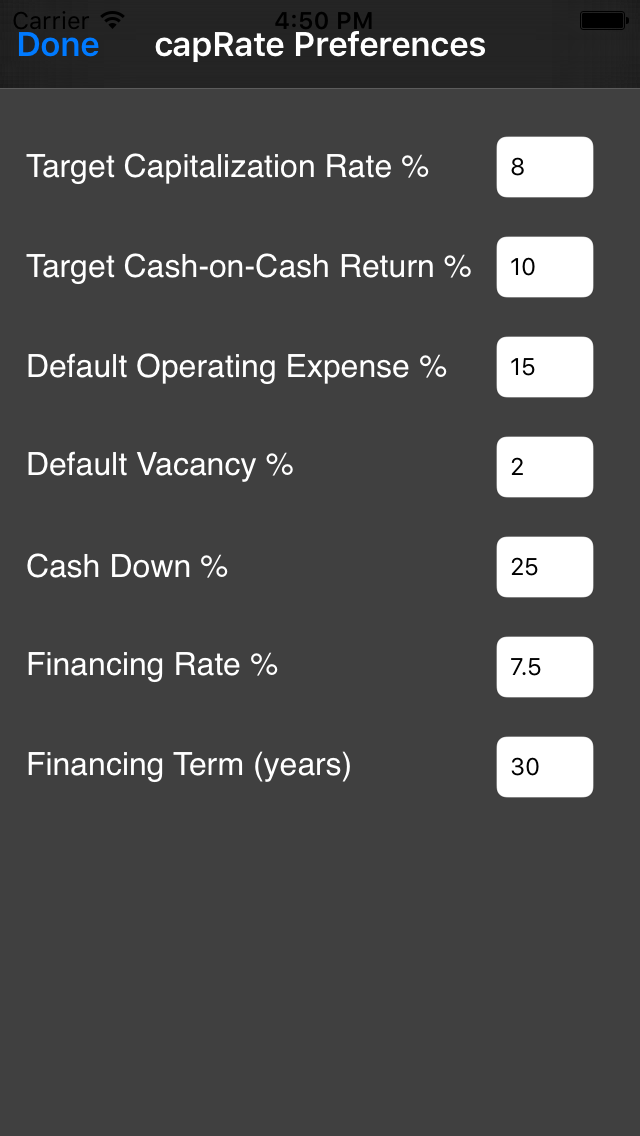The width and height of the screenshot is (640, 1136).
Task: Edit the Target Capitalization Rate field
Action: click(x=544, y=167)
